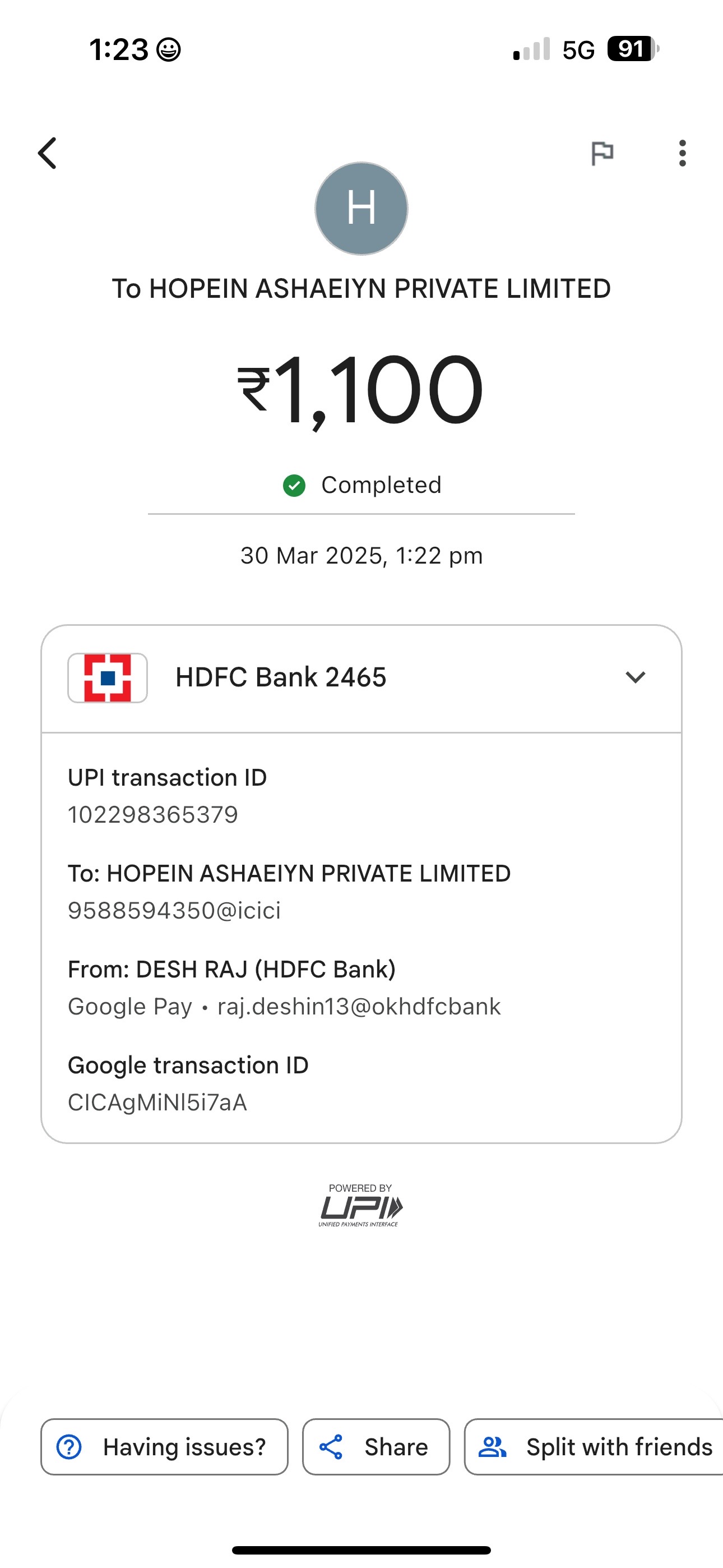Collapse the HDFC Bank 2465 details

(636, 677)
